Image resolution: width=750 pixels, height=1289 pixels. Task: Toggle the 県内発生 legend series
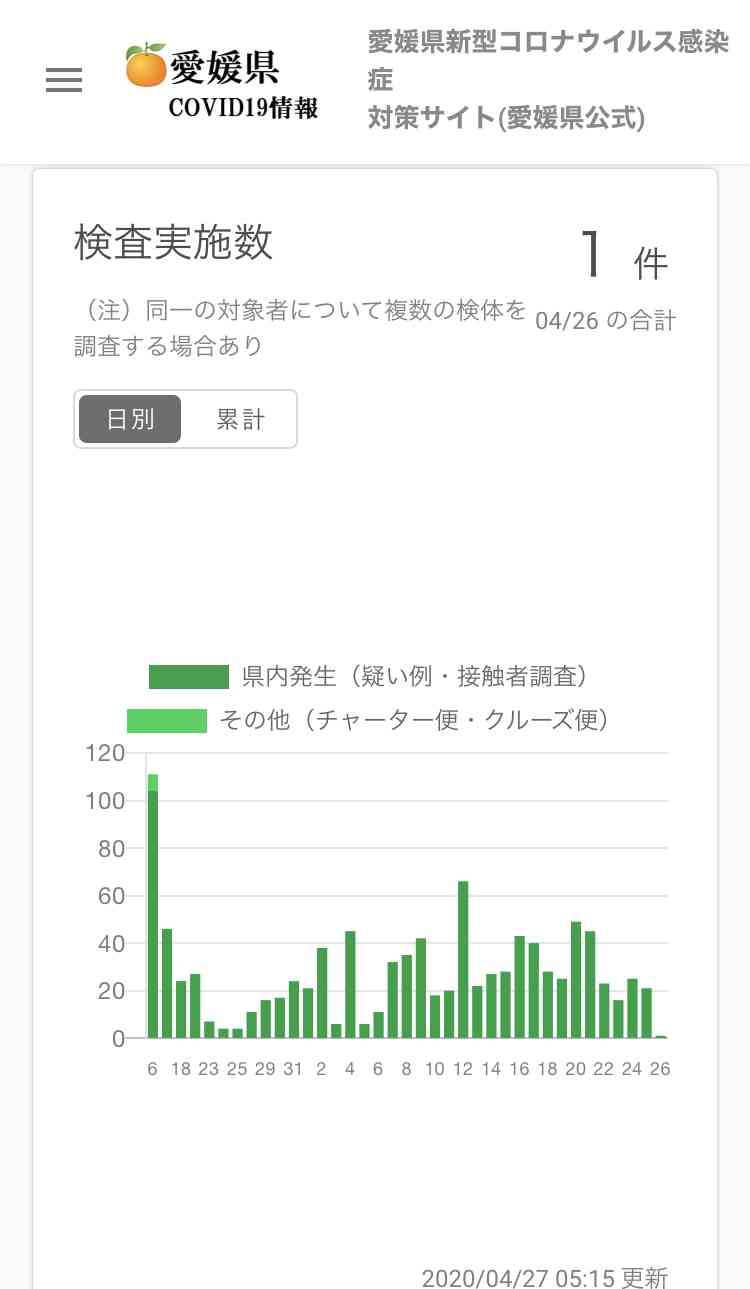pyautogui.click(x=367, y=677)
